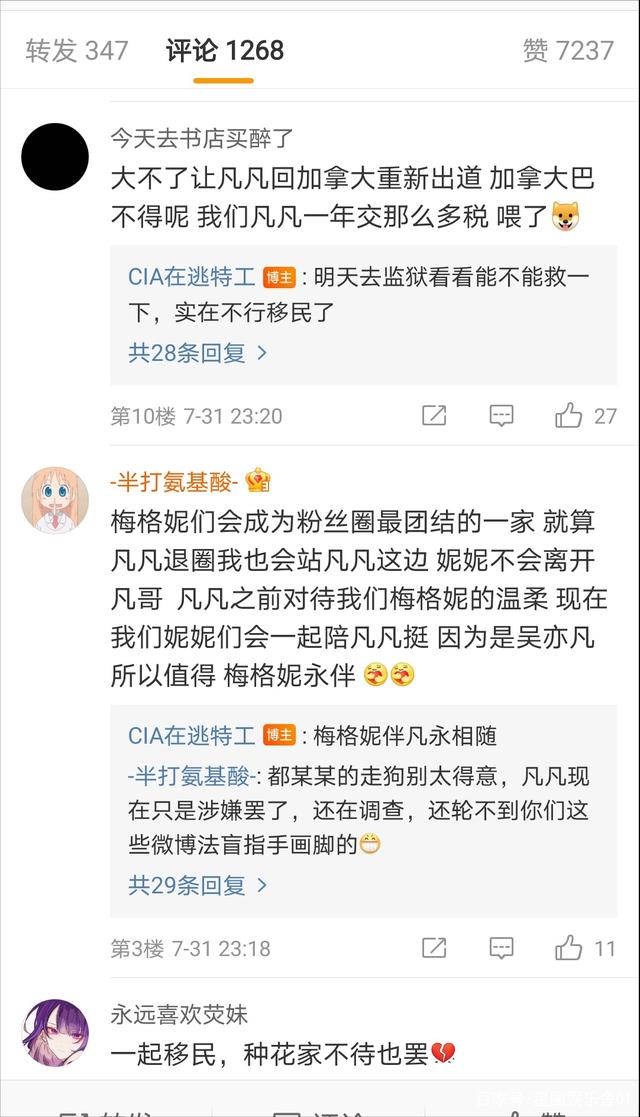Reply to the 第3楼 comment
Viewport: 640px width, 1117px height.
(x=501, y=948)
